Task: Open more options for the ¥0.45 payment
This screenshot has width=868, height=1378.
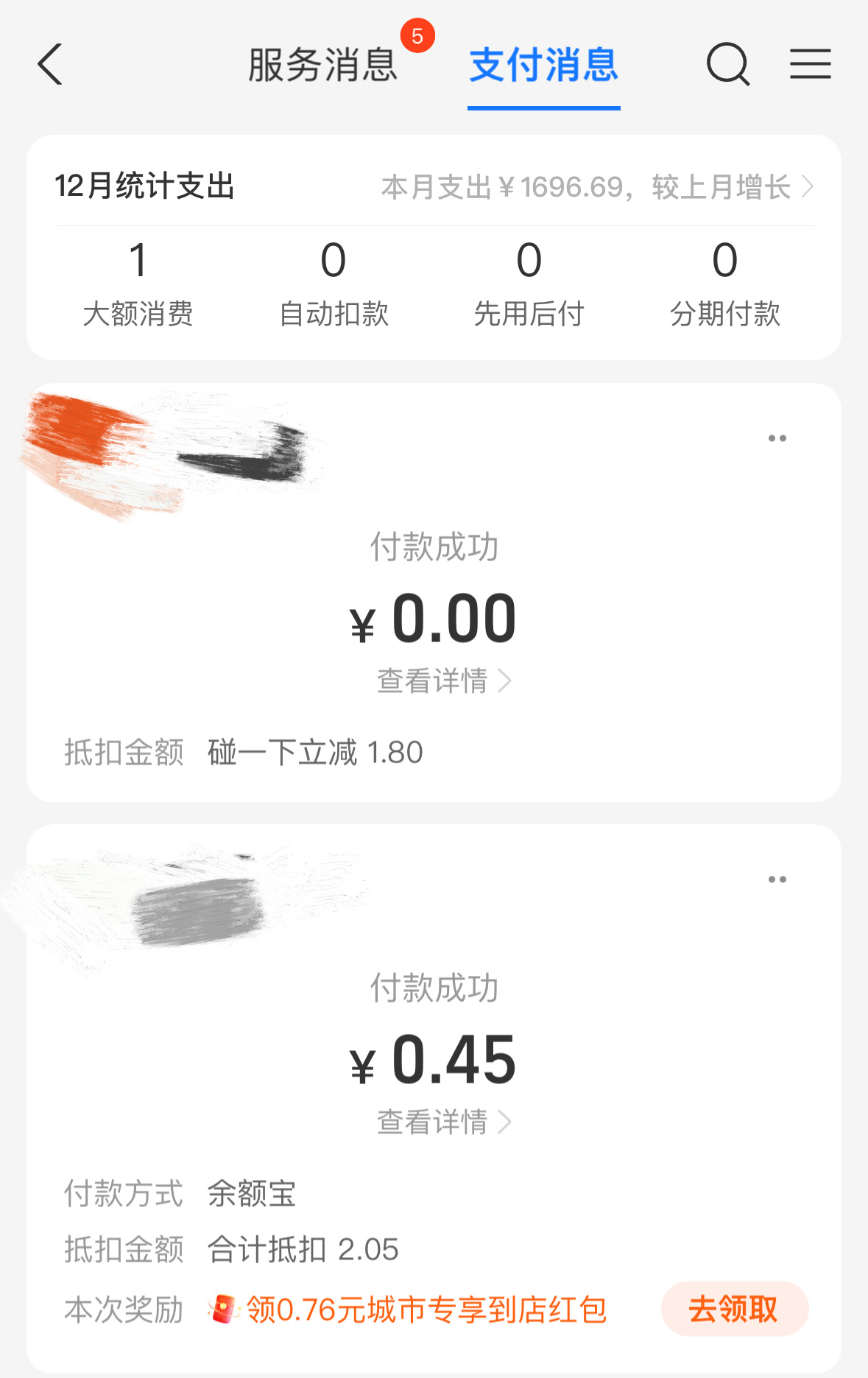Action: [x=777, y=879]
